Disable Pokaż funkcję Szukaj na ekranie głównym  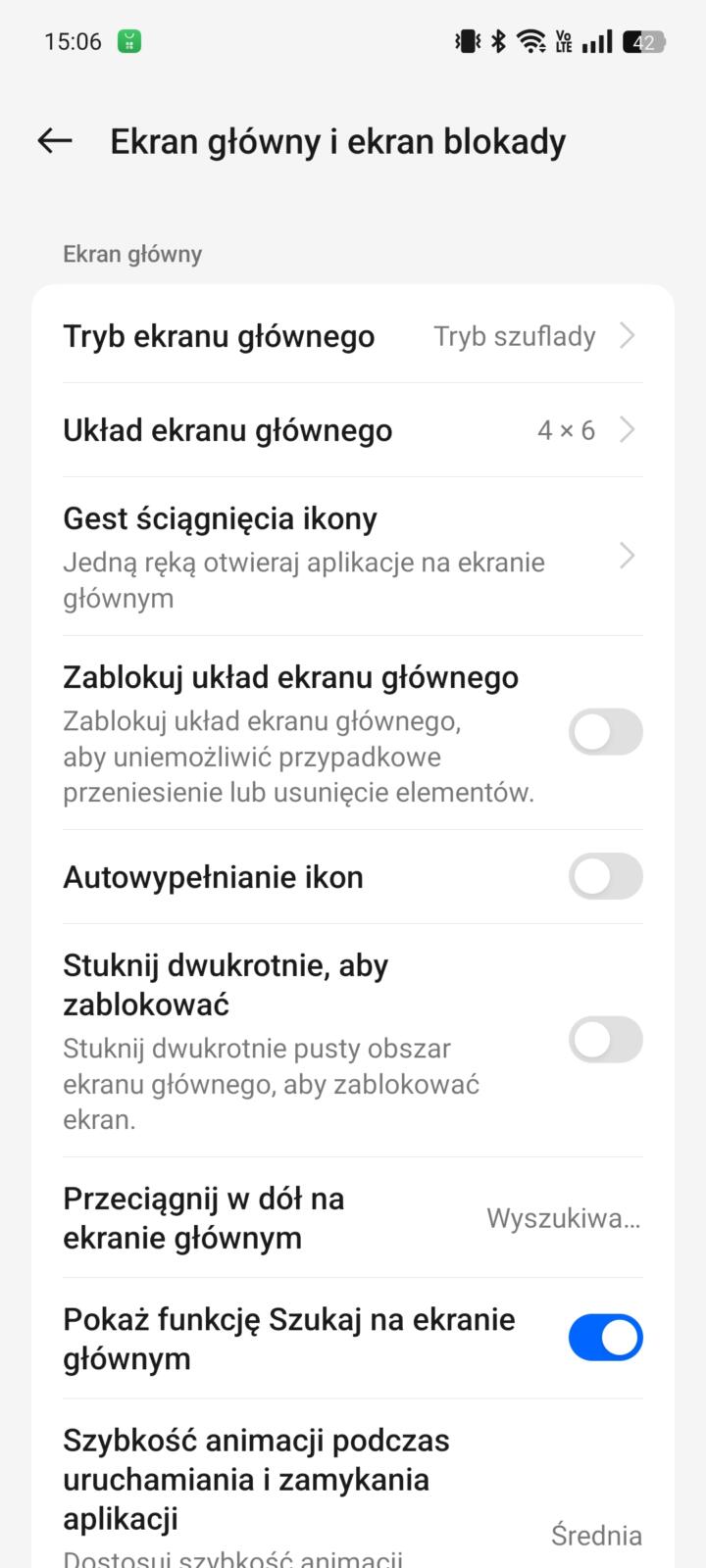coord(605,1339)
